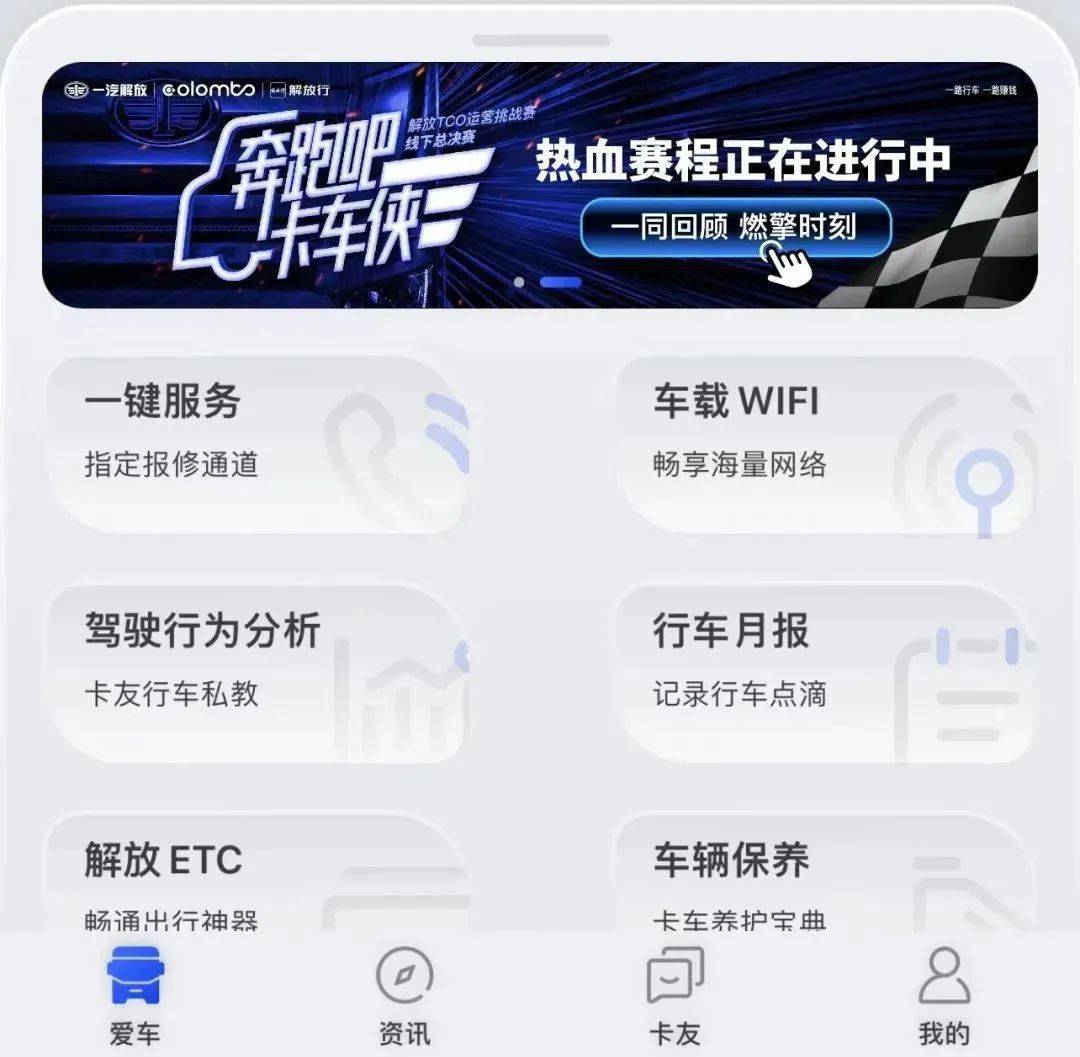Switch to the 资讯 tab
The height and width of the screenshot is (1057, 1080).
(404, 994)
